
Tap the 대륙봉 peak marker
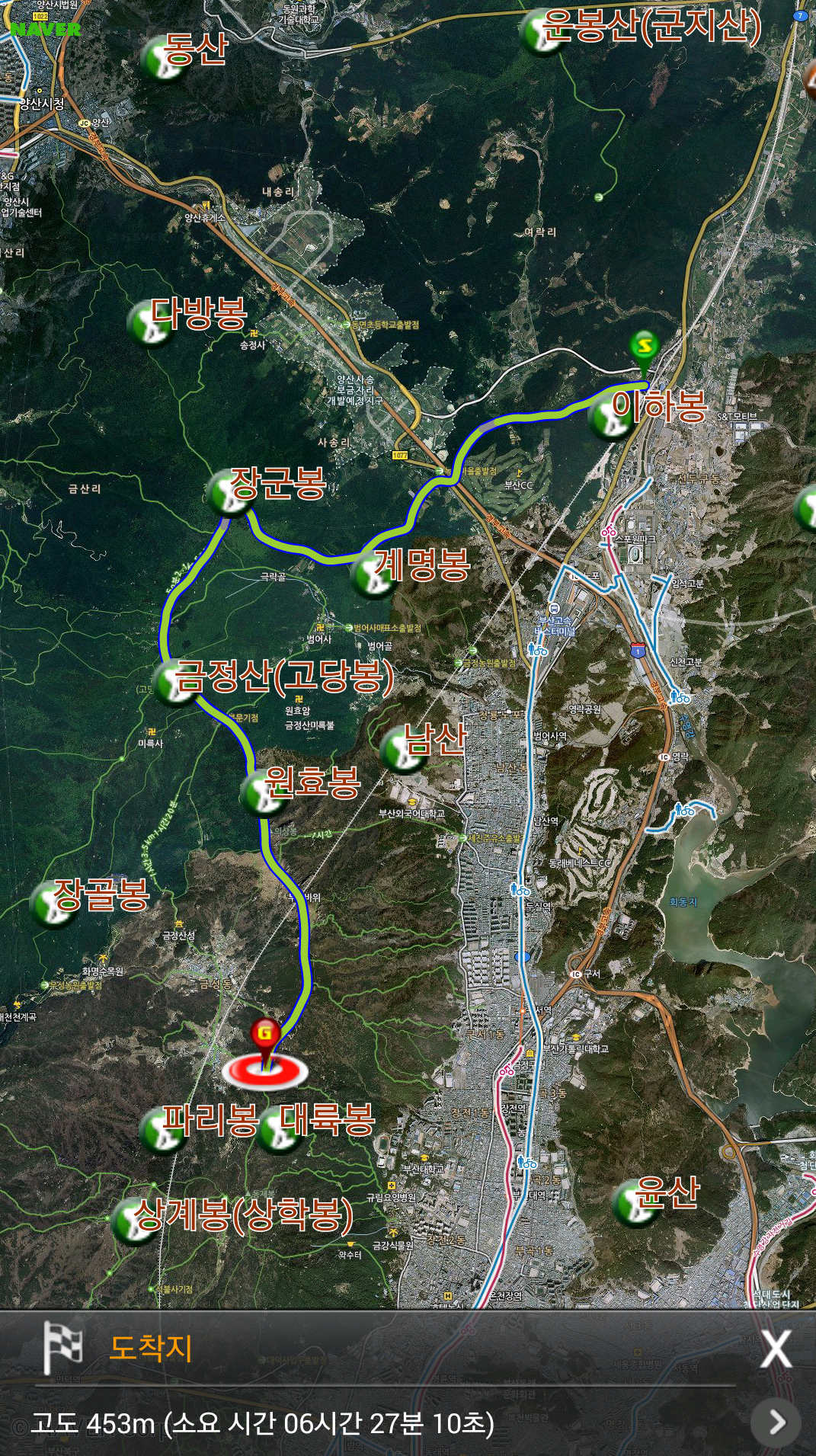pyautogui.click(x=278, y=1131)
